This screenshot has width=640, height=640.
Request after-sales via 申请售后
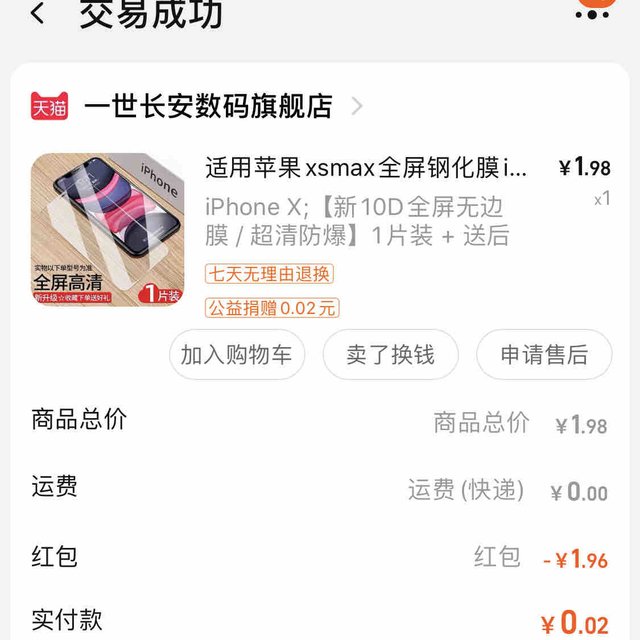[544, 354]
